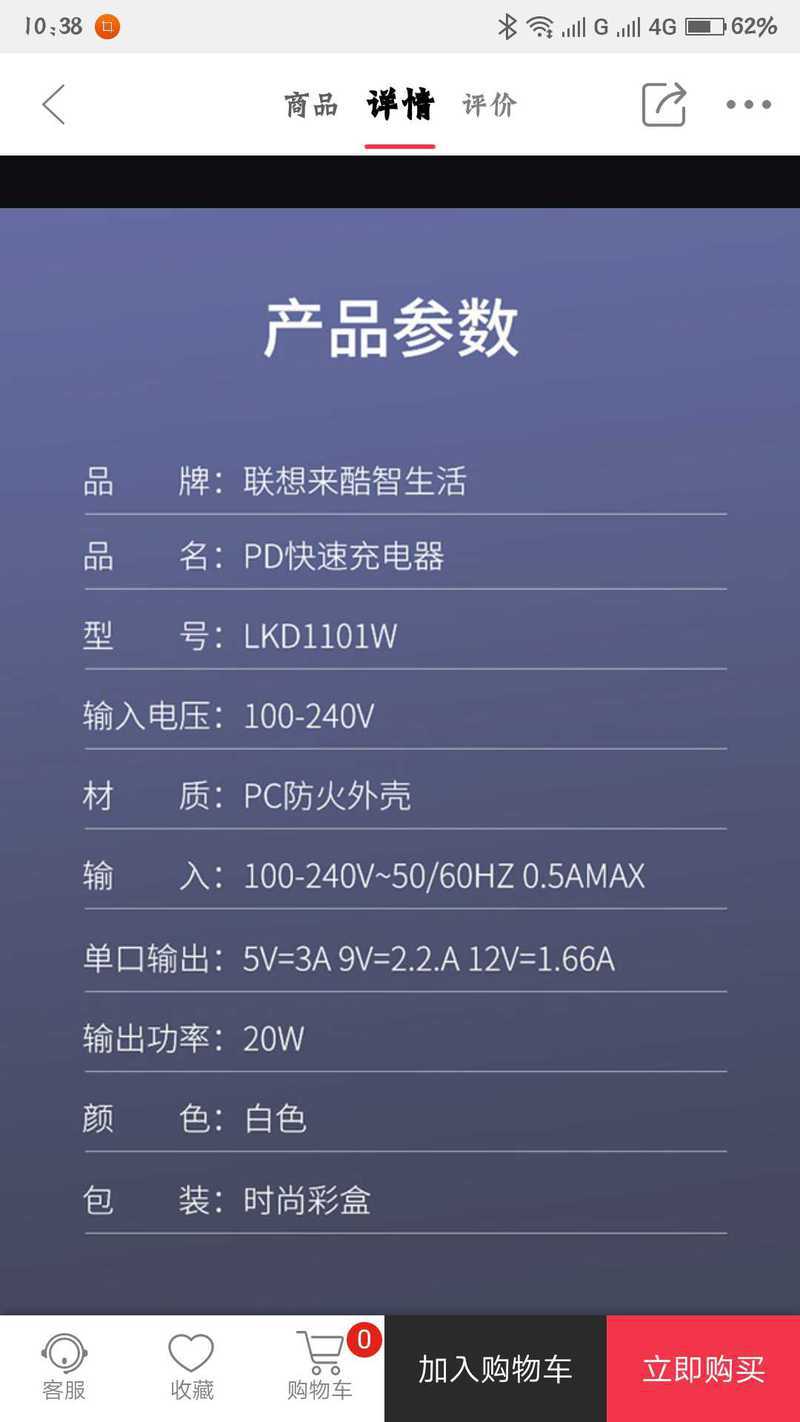The height and width of the screenshot is (1422, 800).
Task: Add product to 收藏 favorites
Action: click(191, 1367)
